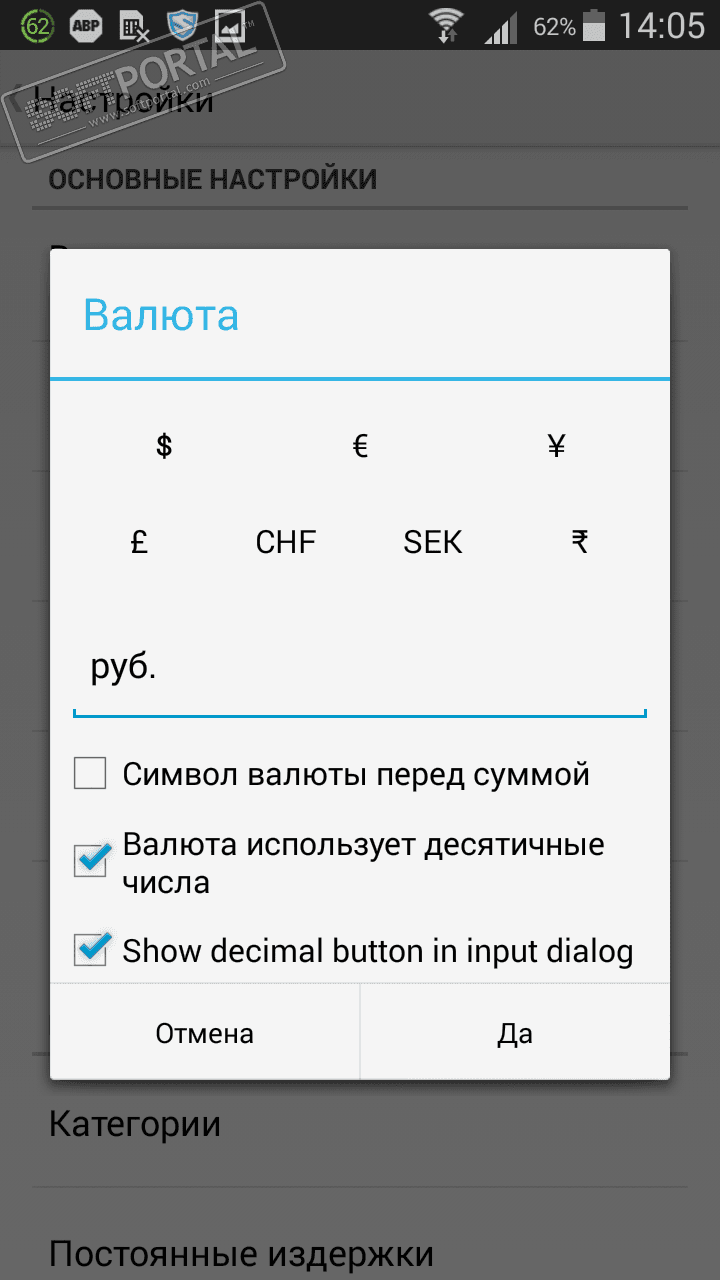Screen dimensions: 720x1280
Task: Select the rupee ₹ currency symbol
Action: [579, 542]
